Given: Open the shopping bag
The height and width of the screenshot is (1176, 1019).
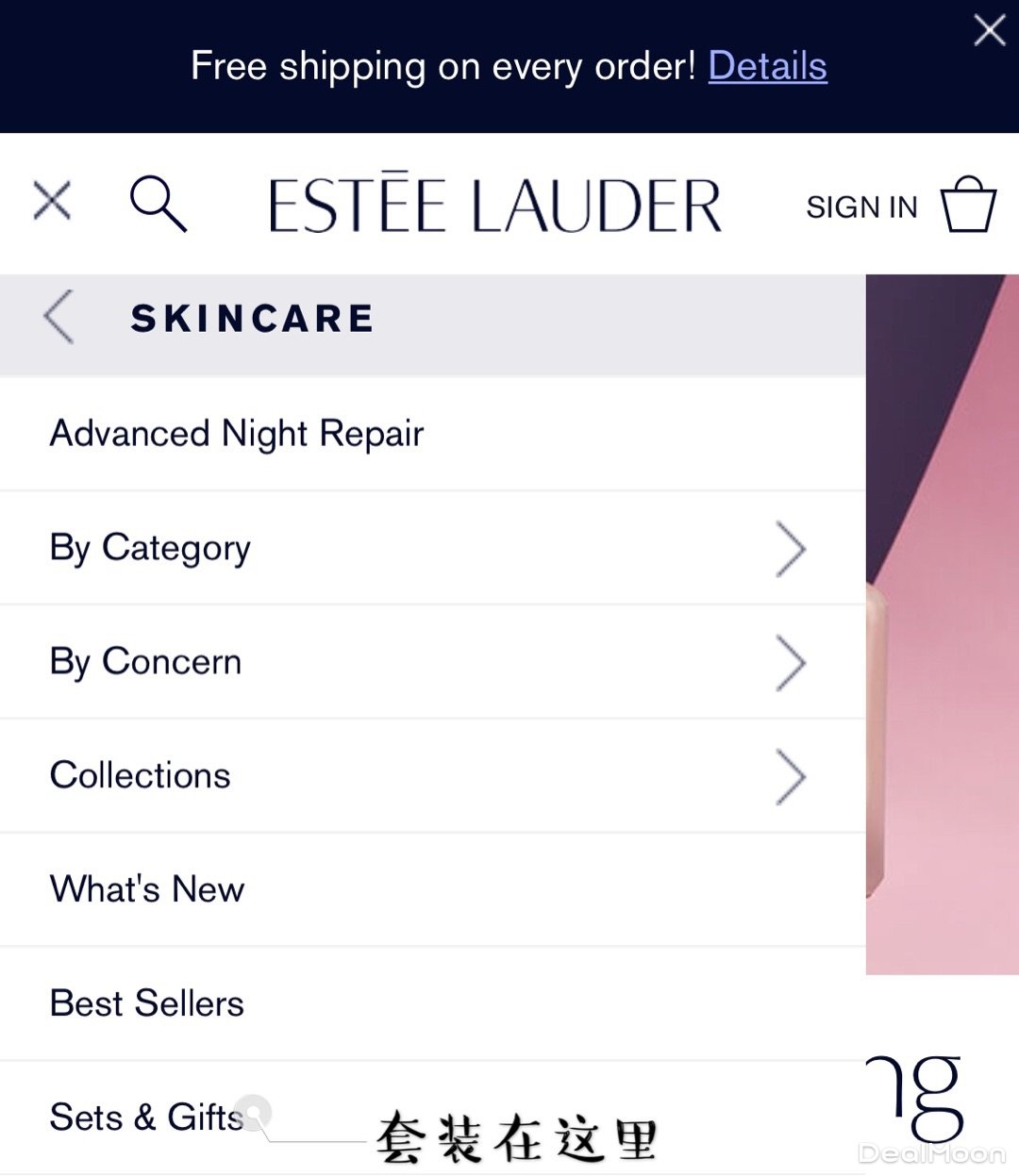Looking at the screenshot, I should [x=968, y=204].
